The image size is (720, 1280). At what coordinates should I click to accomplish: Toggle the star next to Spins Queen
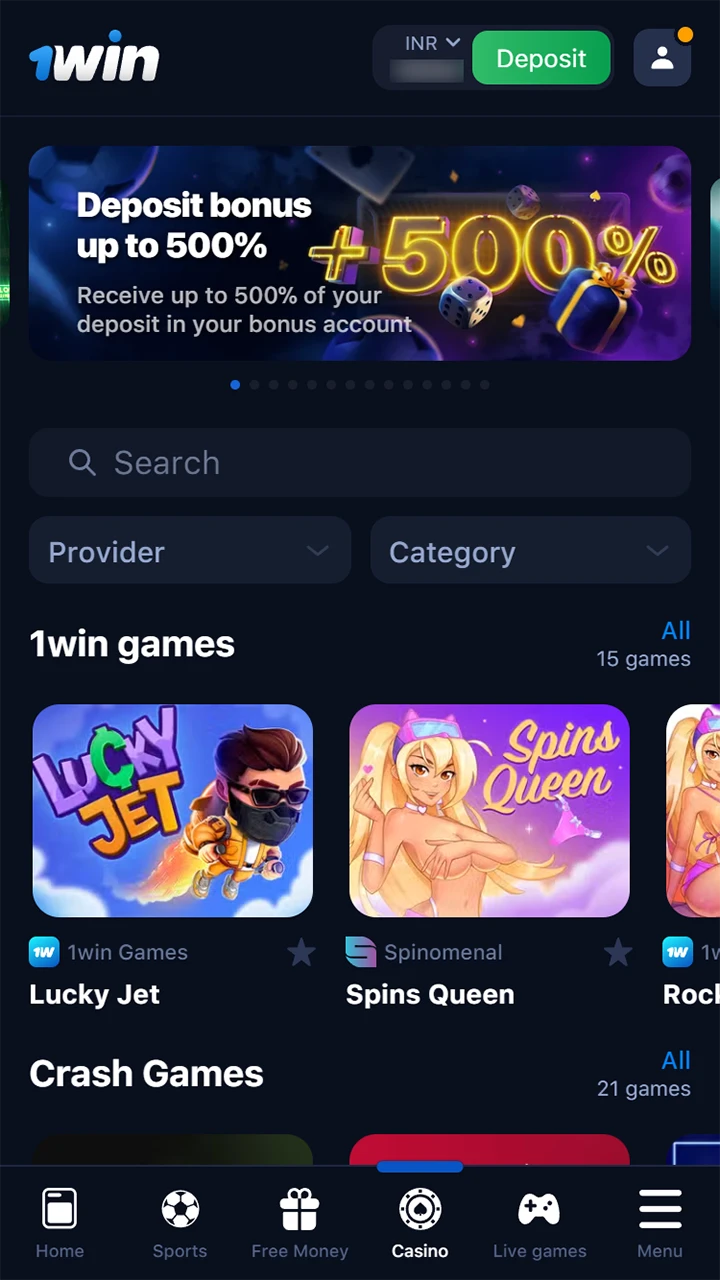click(617, 952)
